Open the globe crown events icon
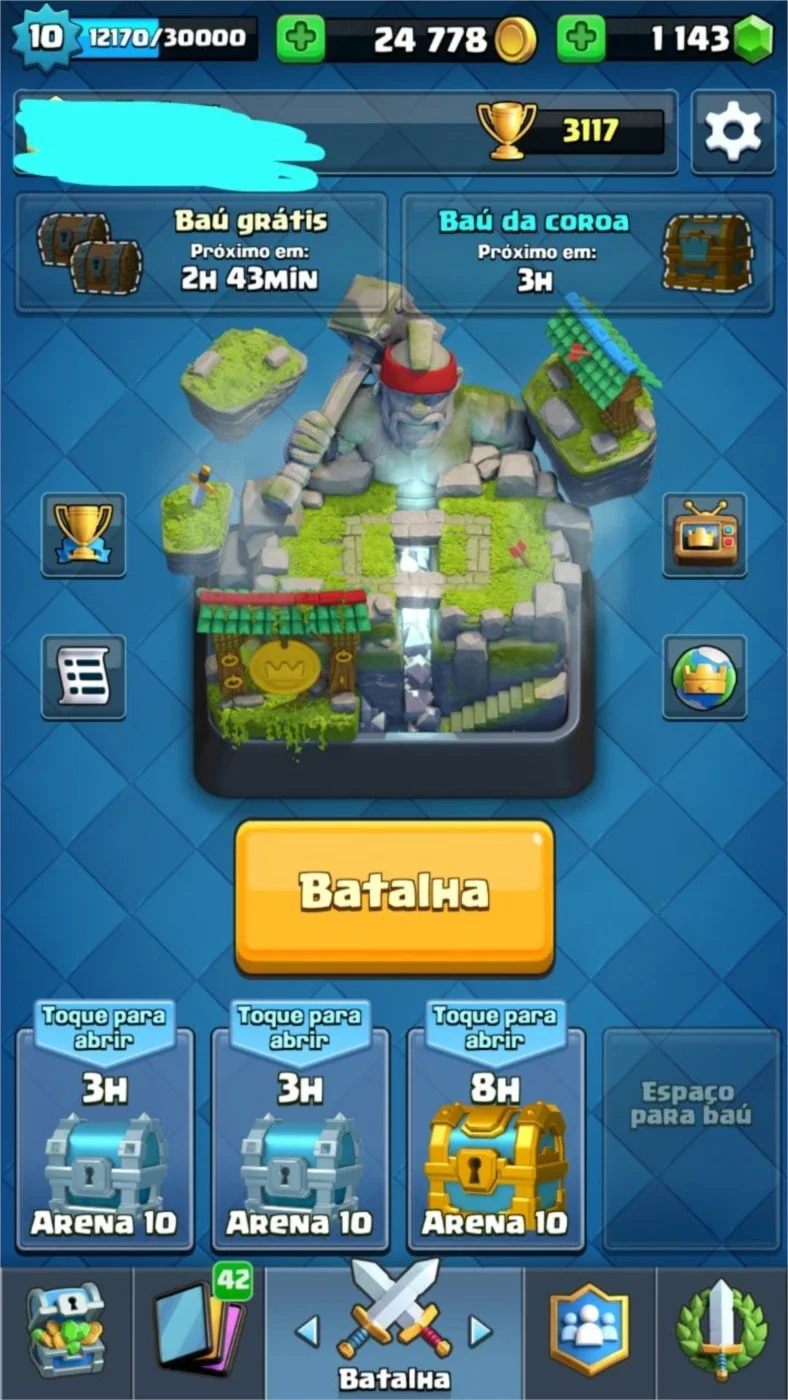788x1400 pixels. pos(704,677)
